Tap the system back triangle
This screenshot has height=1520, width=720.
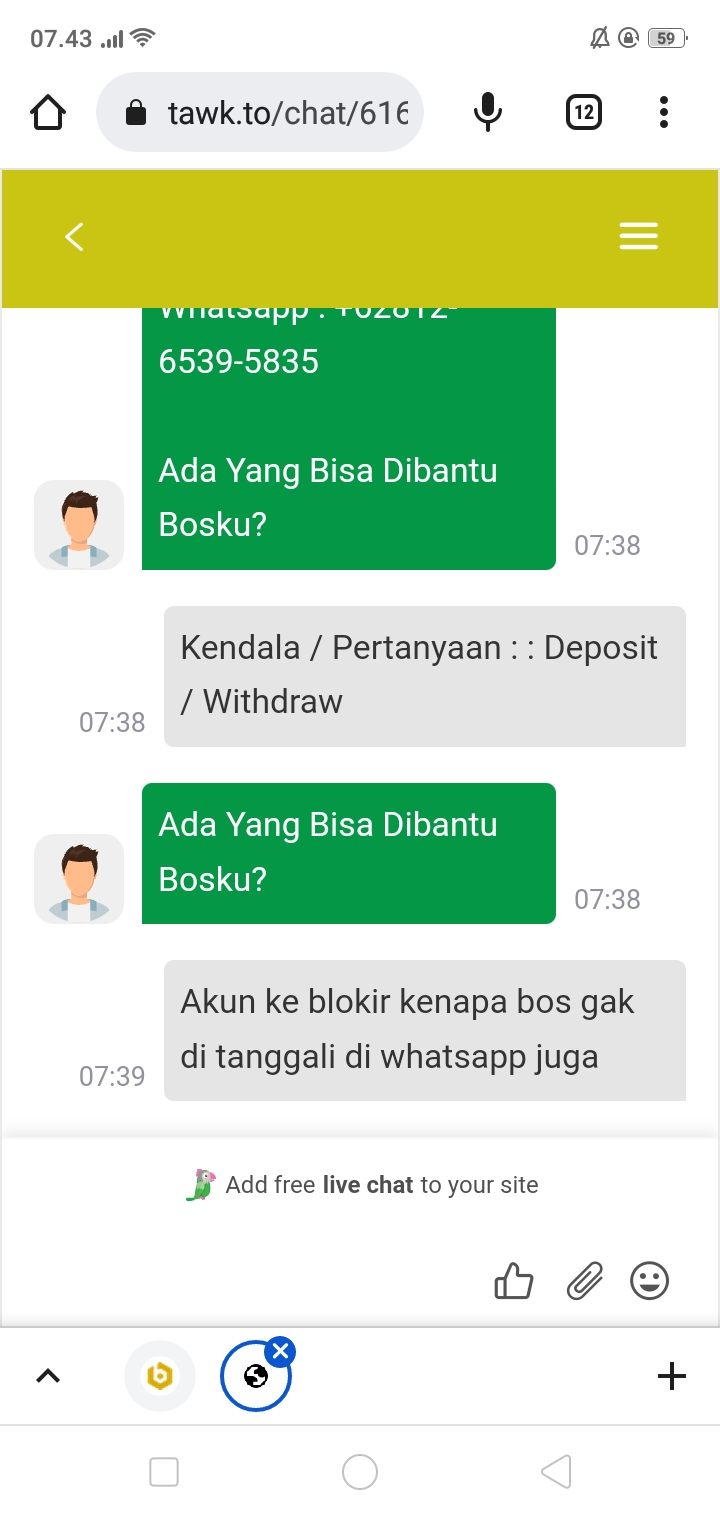pyautogui.click(x=555, y=1472)
